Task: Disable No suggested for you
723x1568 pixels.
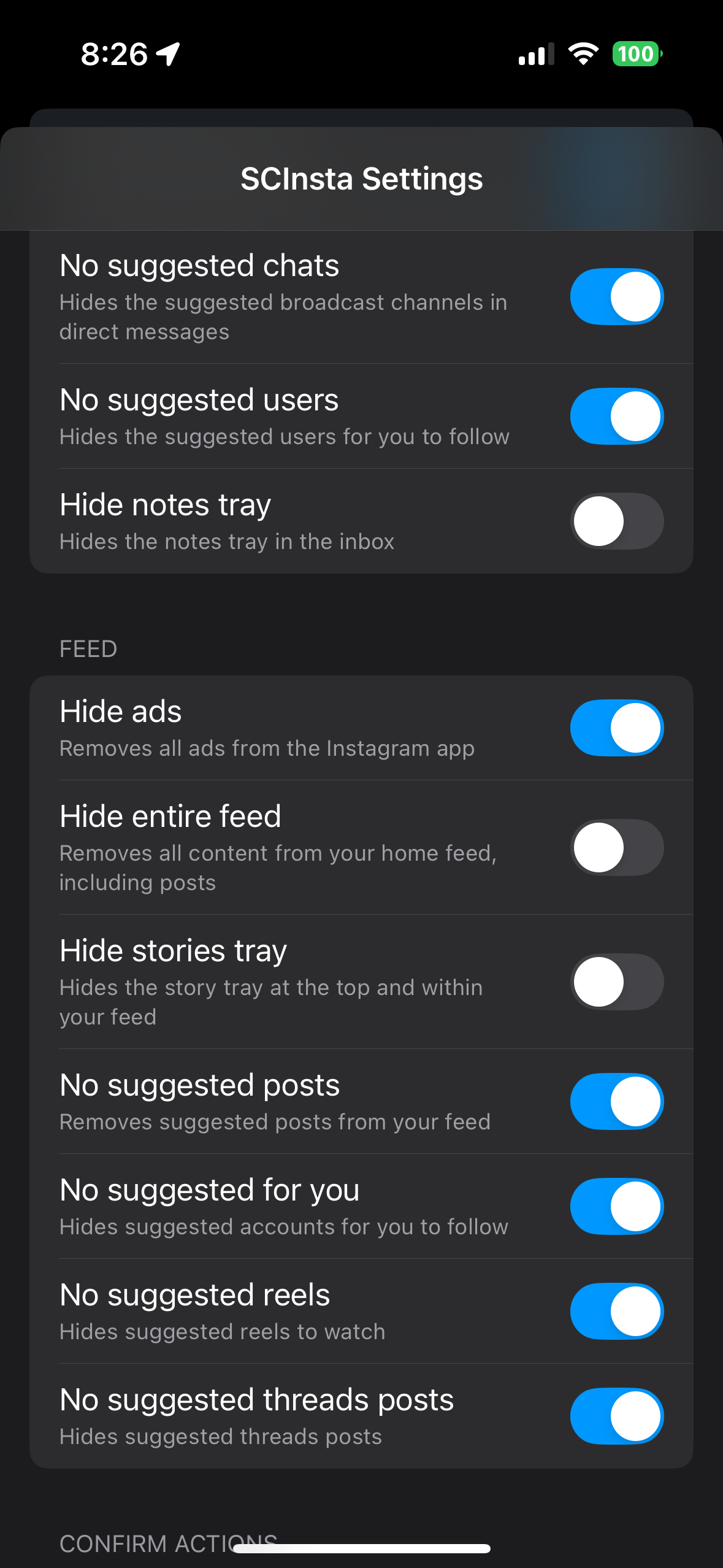Action: (617, 1206)
